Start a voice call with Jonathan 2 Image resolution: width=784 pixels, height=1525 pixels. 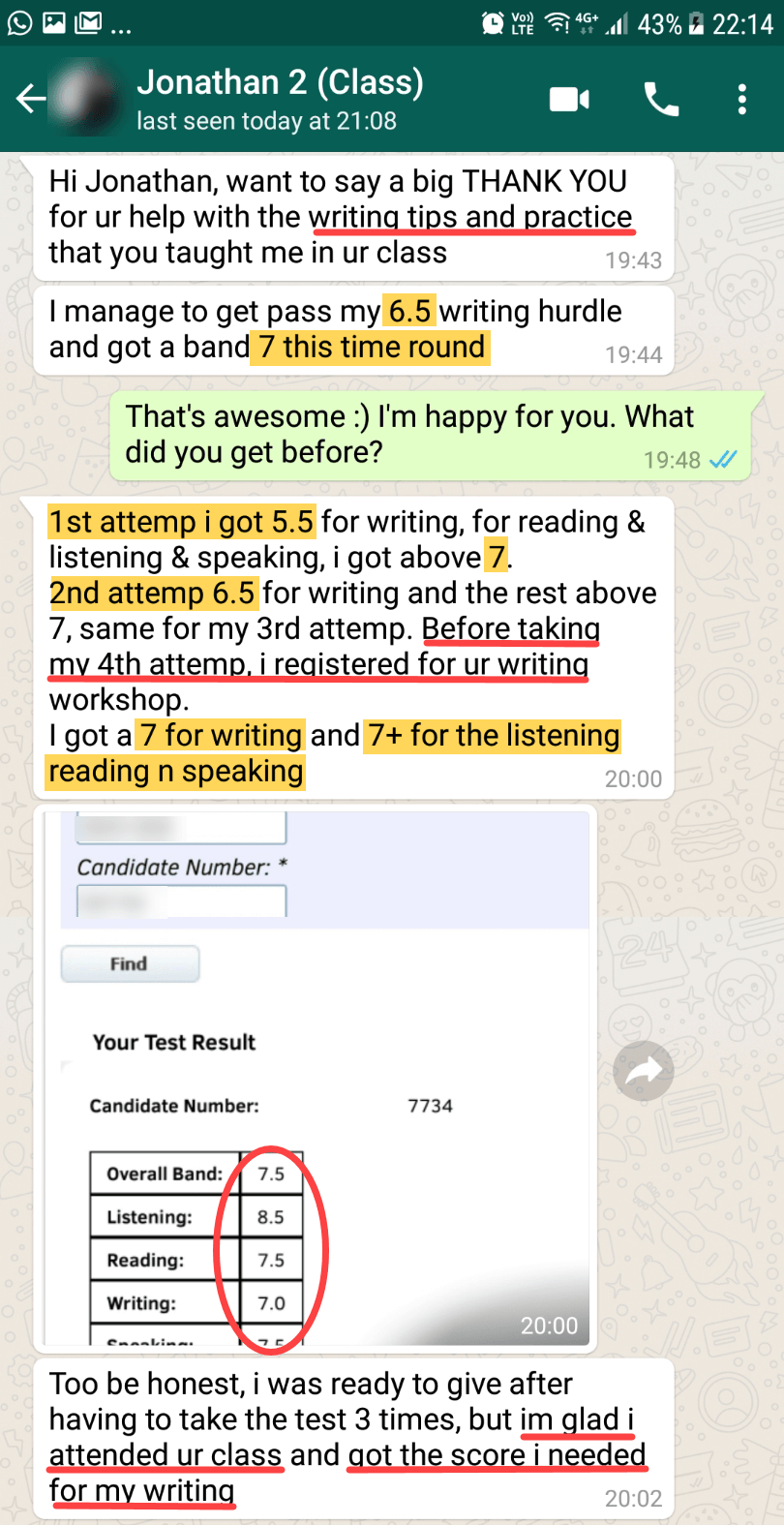tap(661, 99)
